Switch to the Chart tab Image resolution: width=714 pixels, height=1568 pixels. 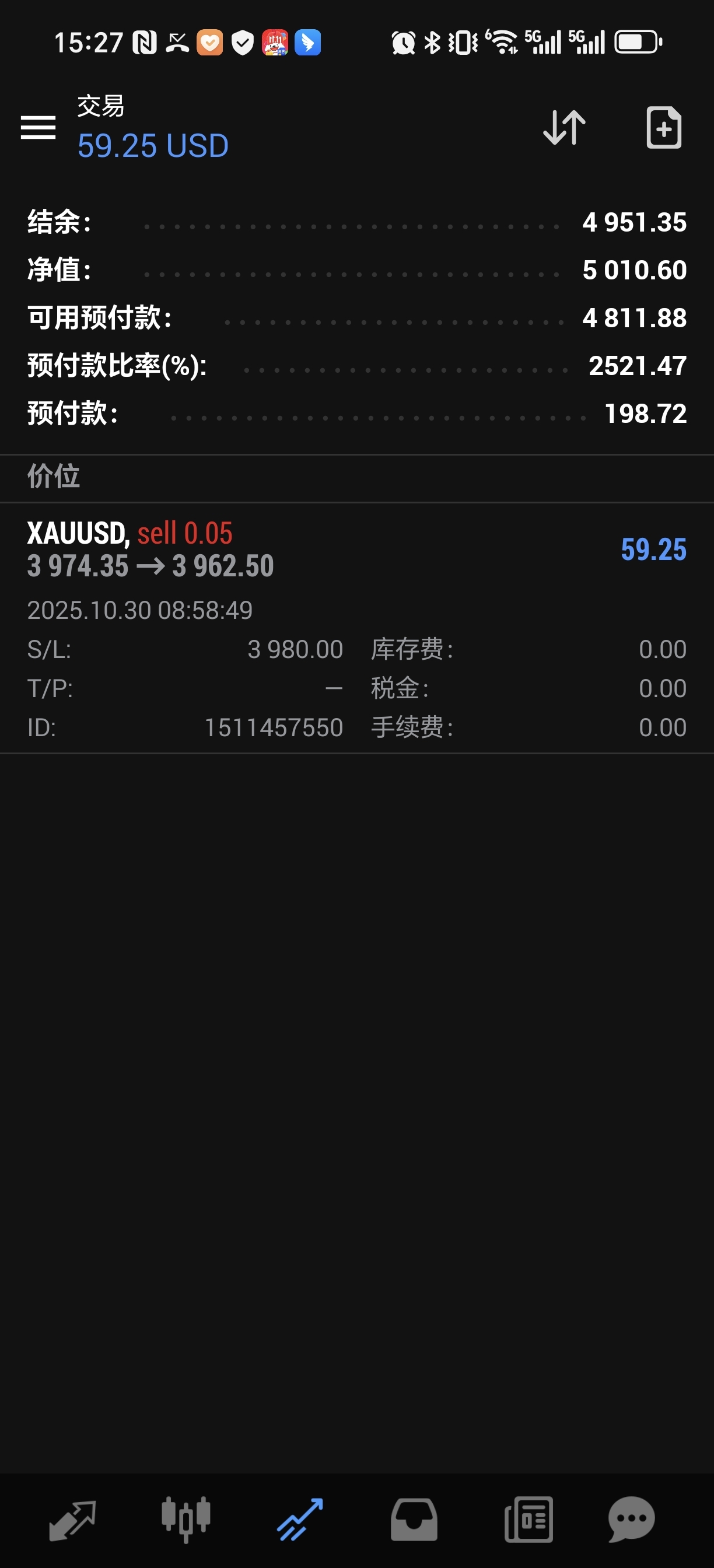(x=185, y=1520)
